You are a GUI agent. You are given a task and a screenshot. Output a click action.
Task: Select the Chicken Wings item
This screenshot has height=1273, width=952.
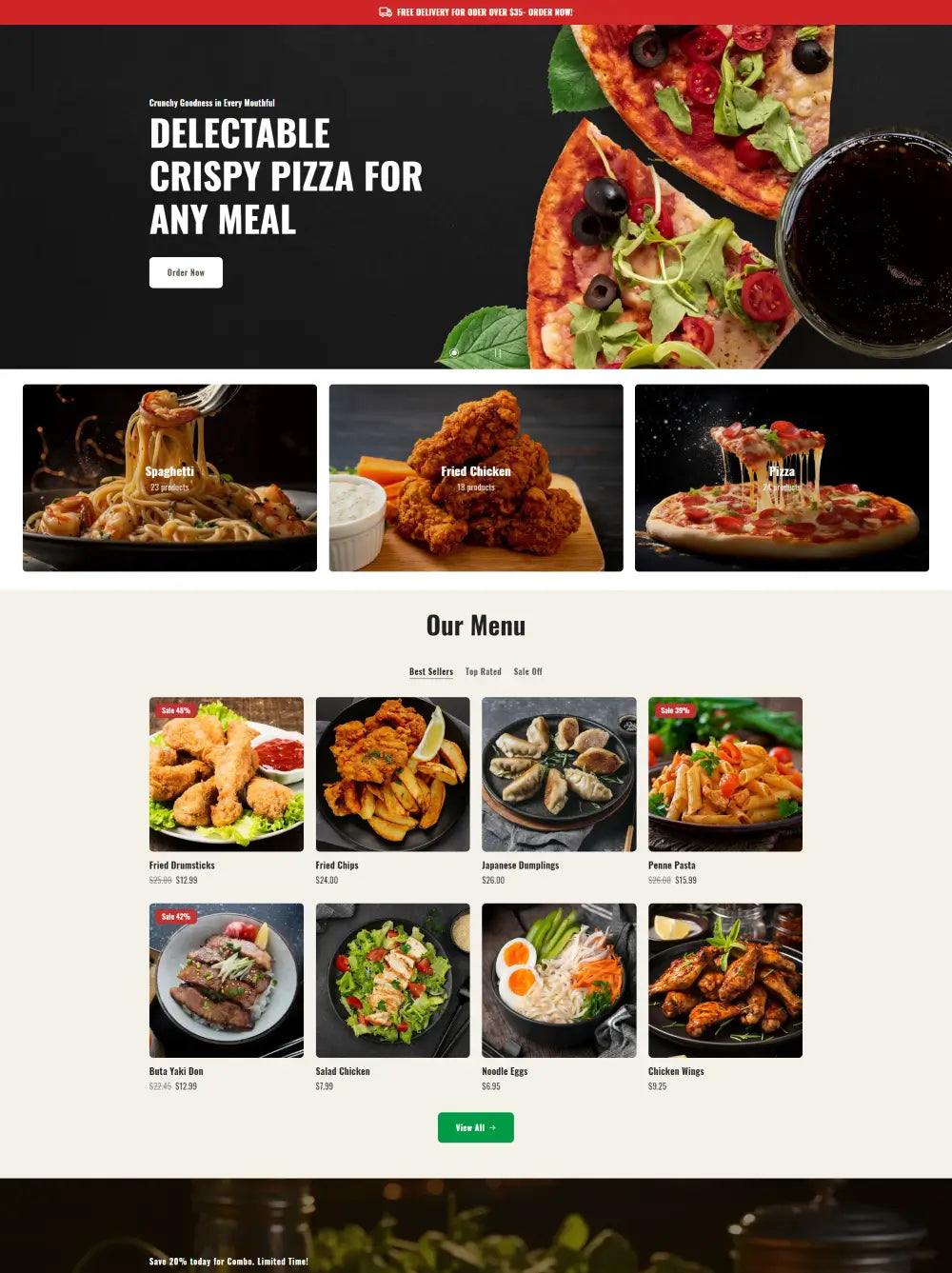tap(725, 980)
